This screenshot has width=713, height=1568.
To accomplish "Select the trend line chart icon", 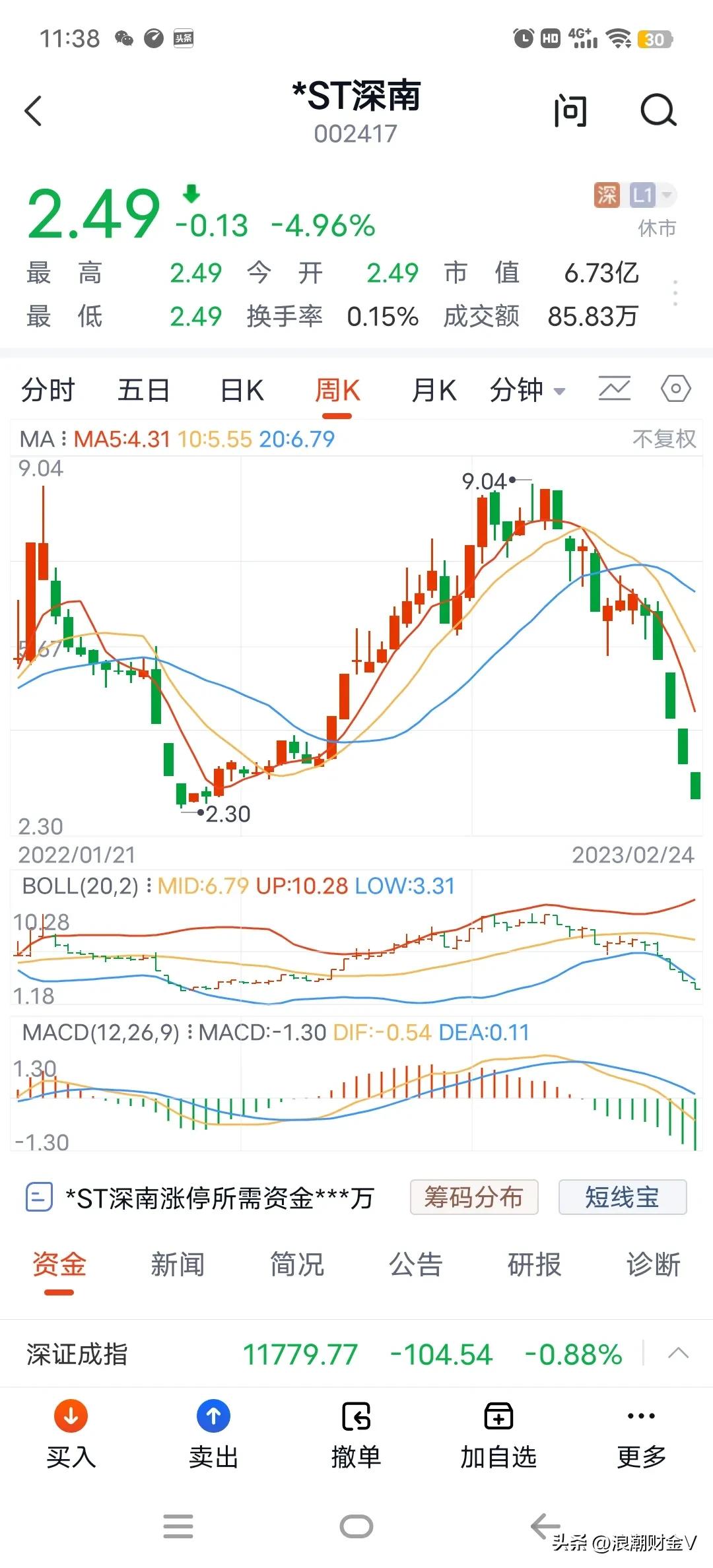I will (x=613, y=389).
